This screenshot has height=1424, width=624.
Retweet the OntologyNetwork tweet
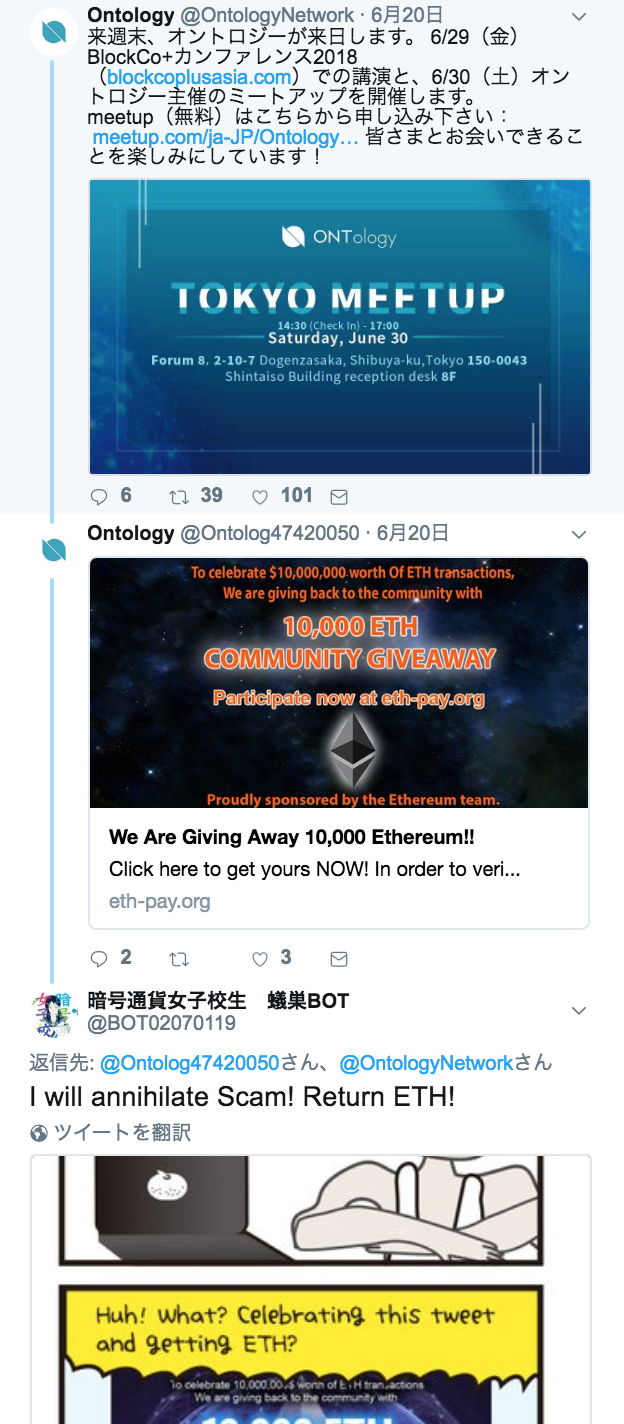pyautogui.click(x=180, y=496)
